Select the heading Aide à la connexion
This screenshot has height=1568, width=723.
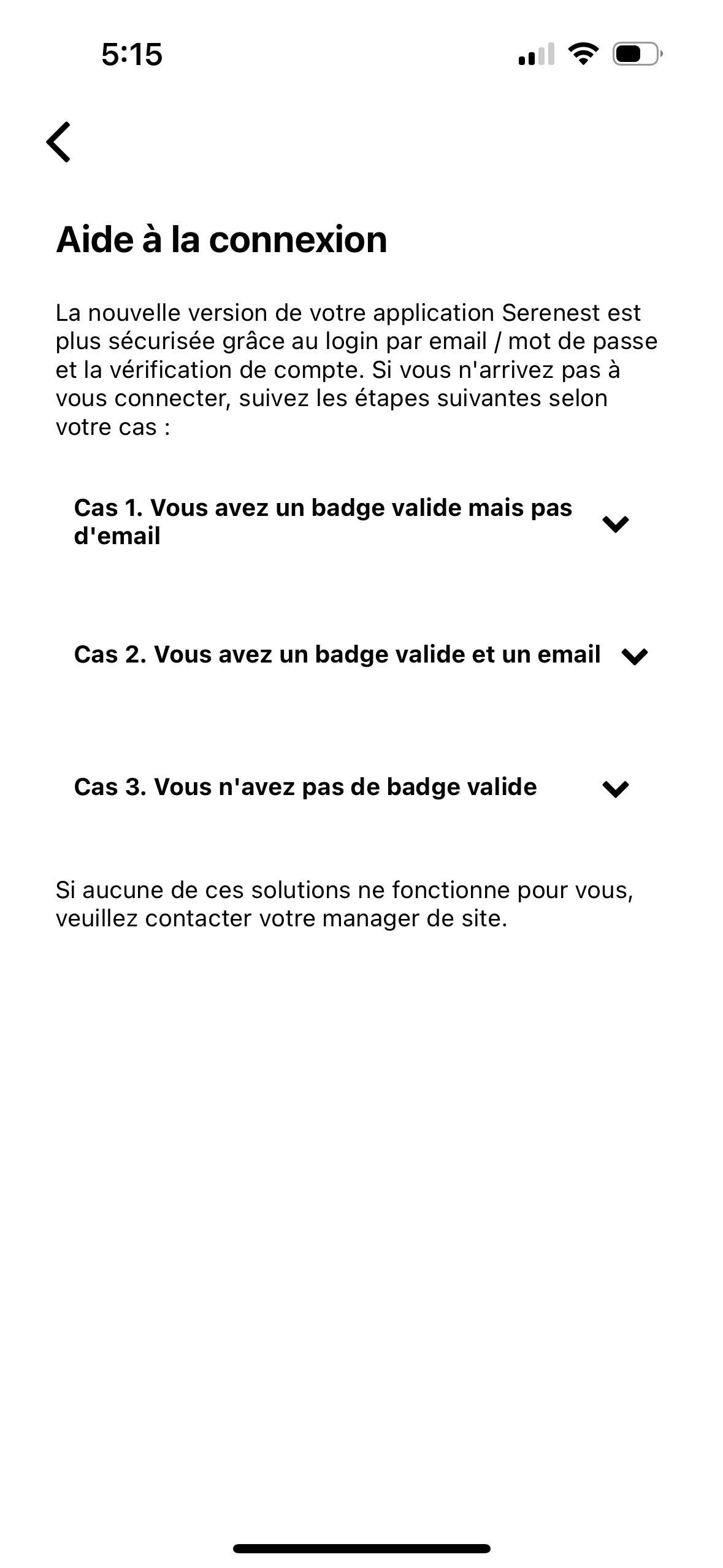[222, 241]
